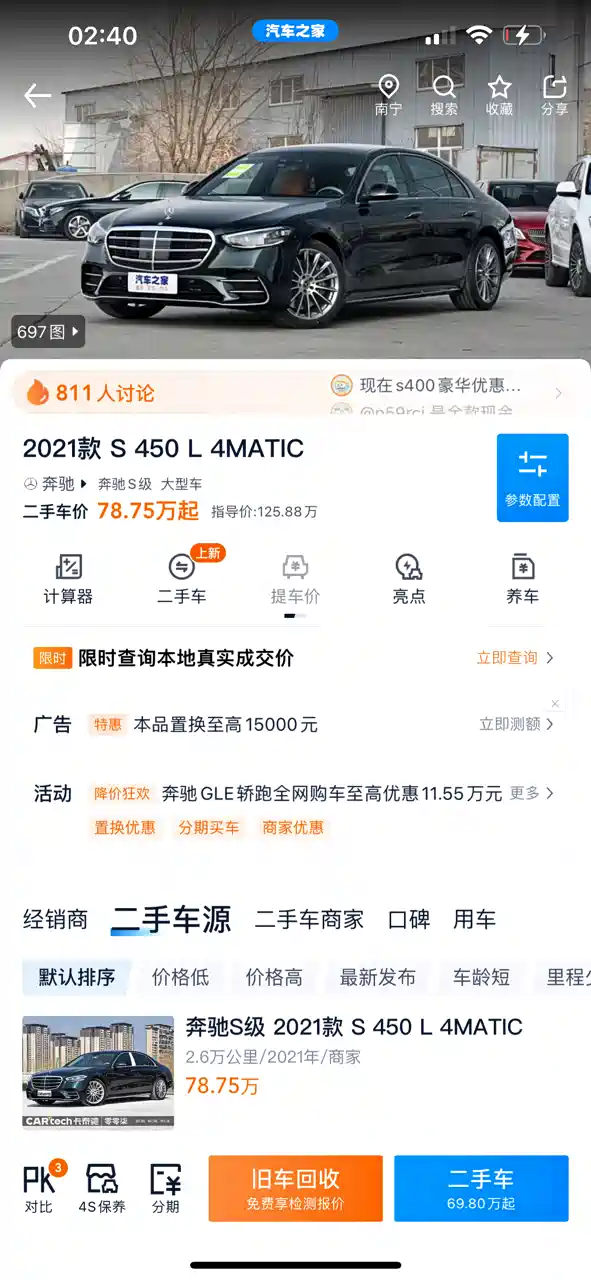Switch to the 口碑 tab
The width and height of the screenshot is (591, 1280).
409,920
